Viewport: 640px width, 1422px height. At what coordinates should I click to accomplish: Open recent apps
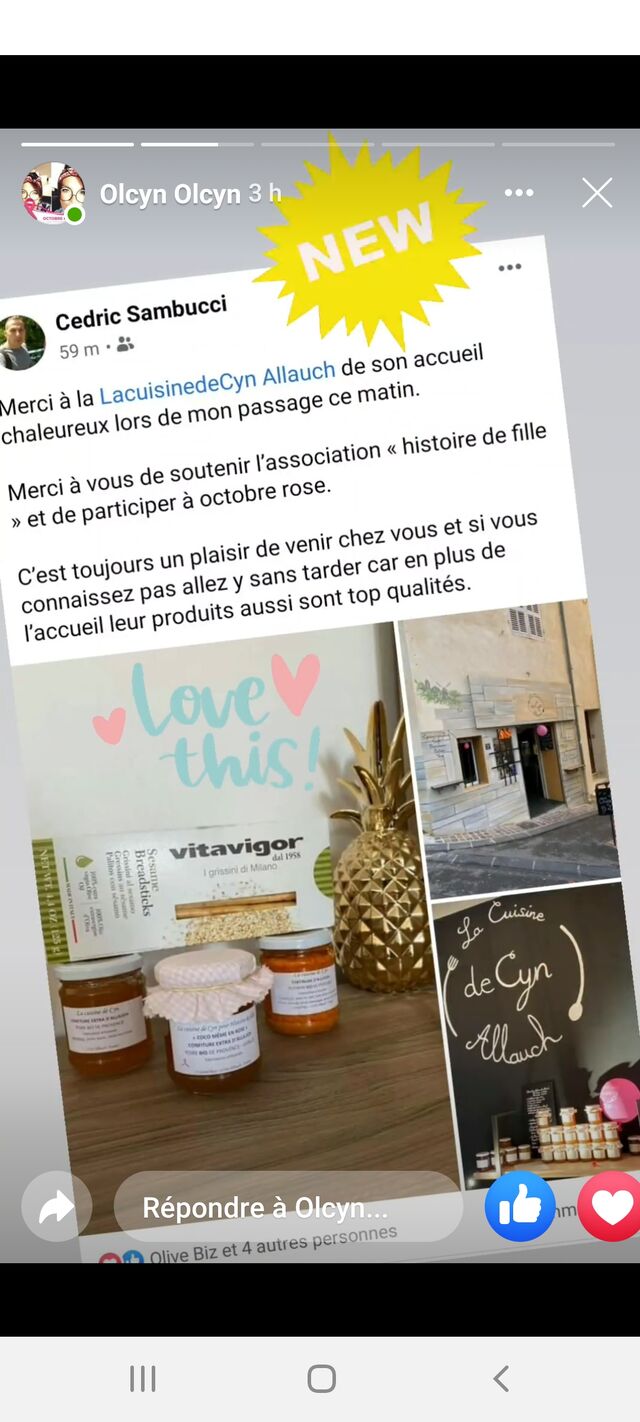[x=143, y=1379]
